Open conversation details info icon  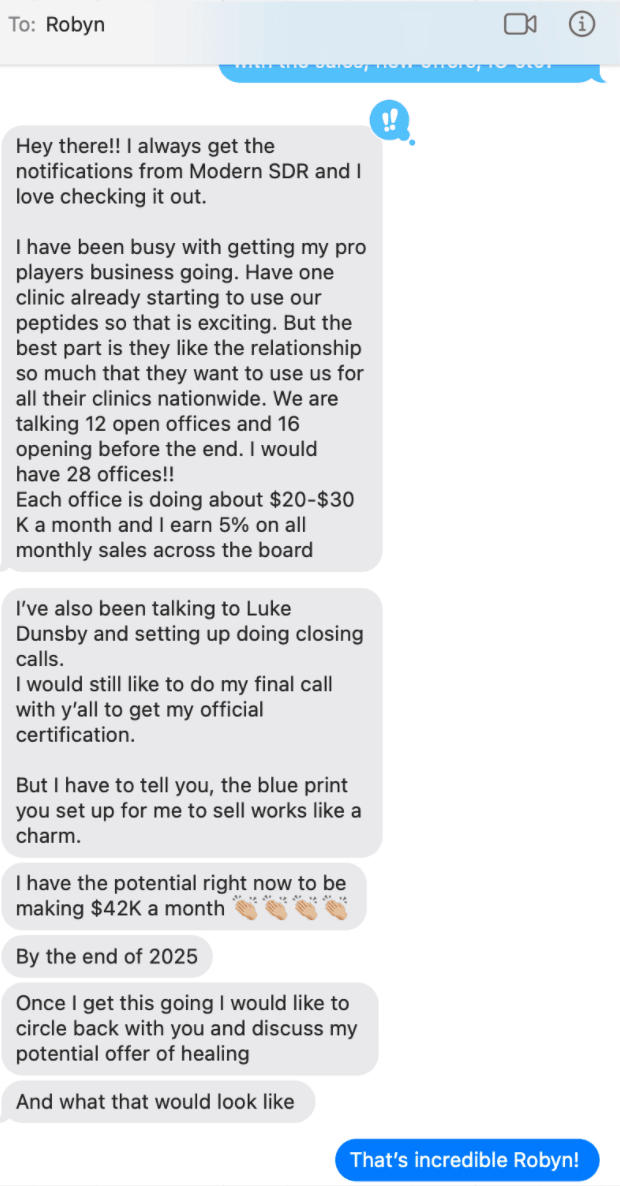[582, 24]
